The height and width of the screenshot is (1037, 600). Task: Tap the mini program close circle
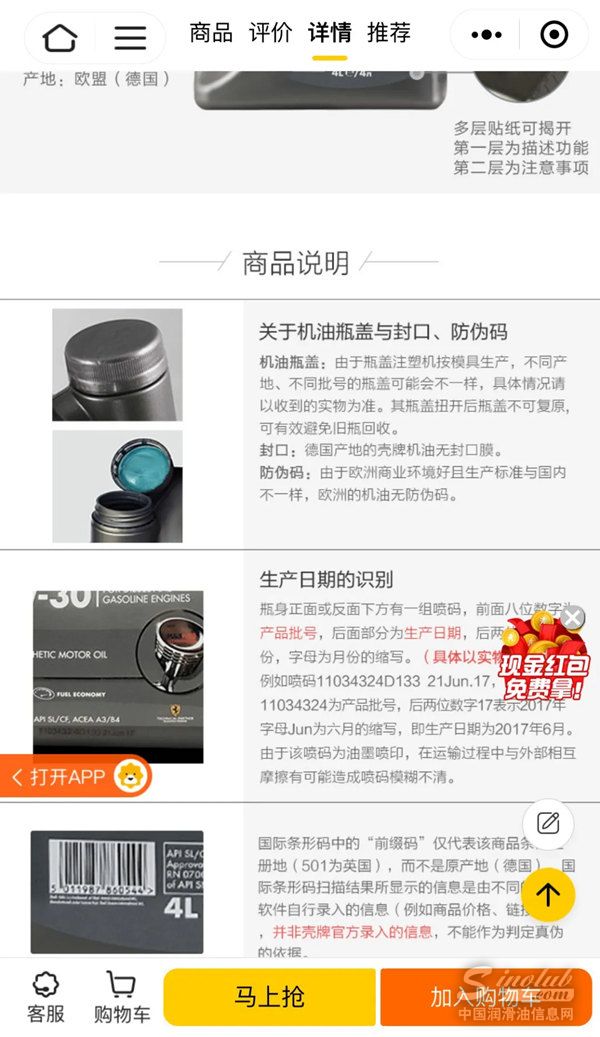pos(553,35)
